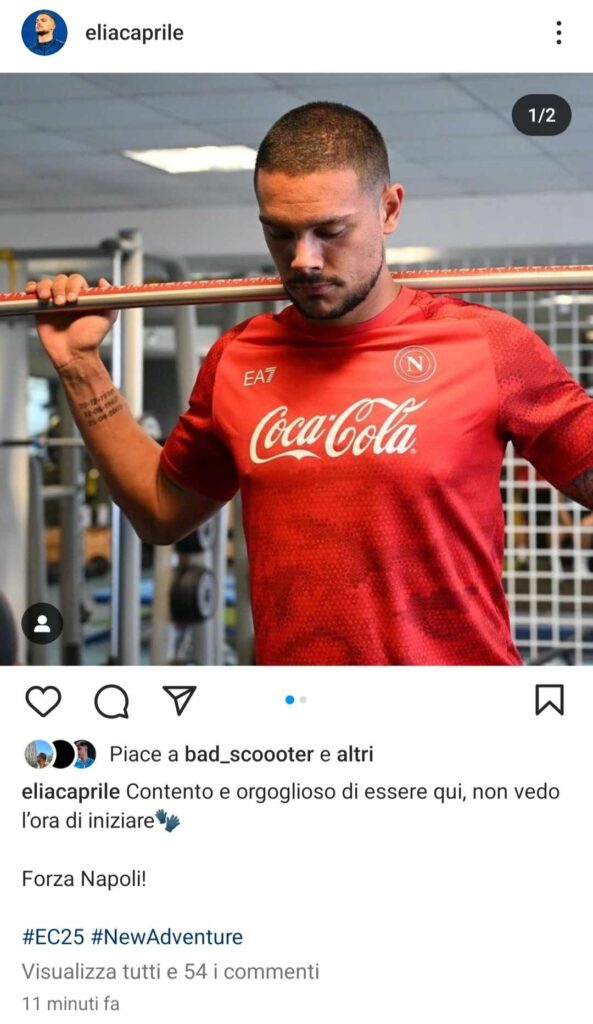View all 54 comments

click(170, 971)
